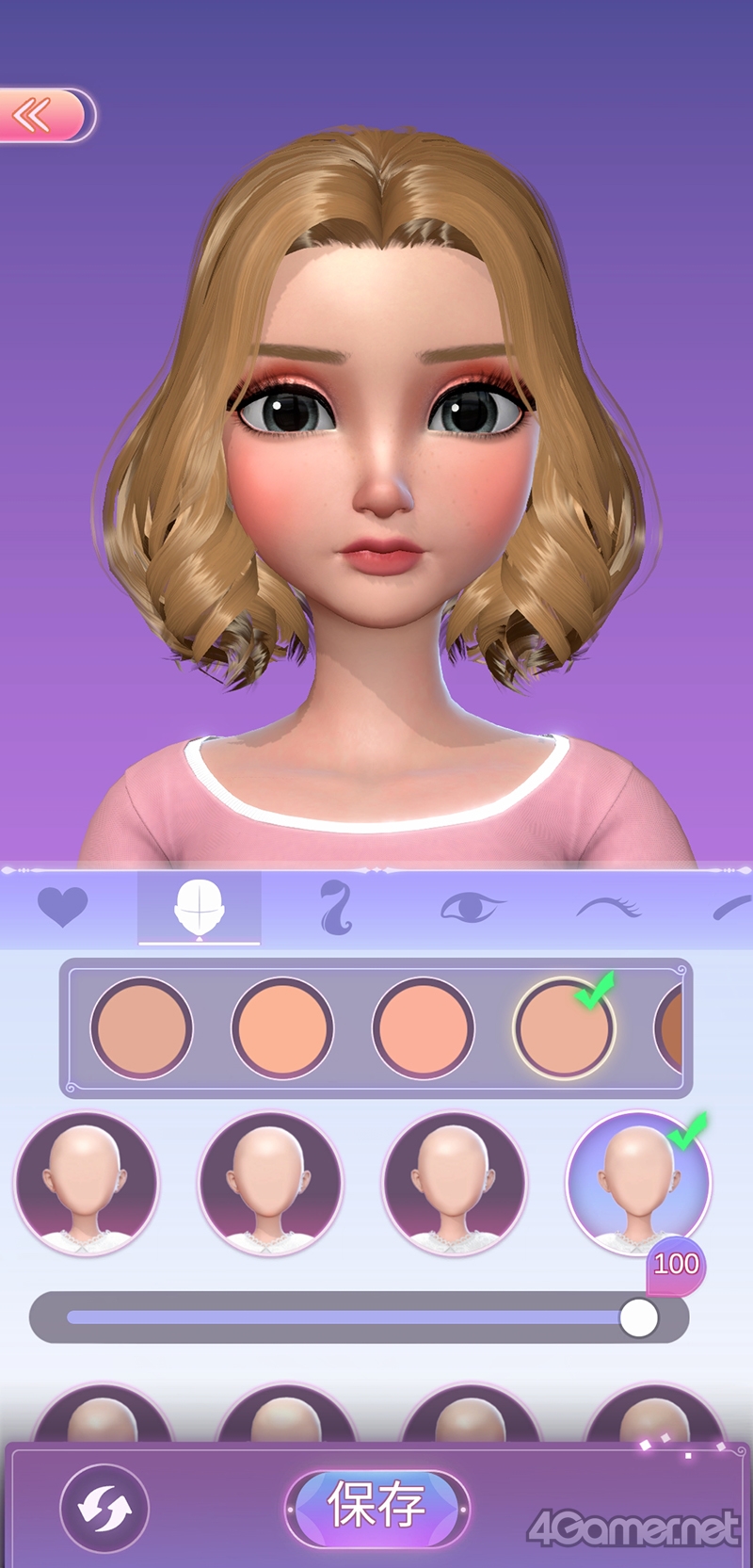This screenshot has width=753, height=1568.
Task: Choose the second face shape preset
Action: [x=271, y=1183]
